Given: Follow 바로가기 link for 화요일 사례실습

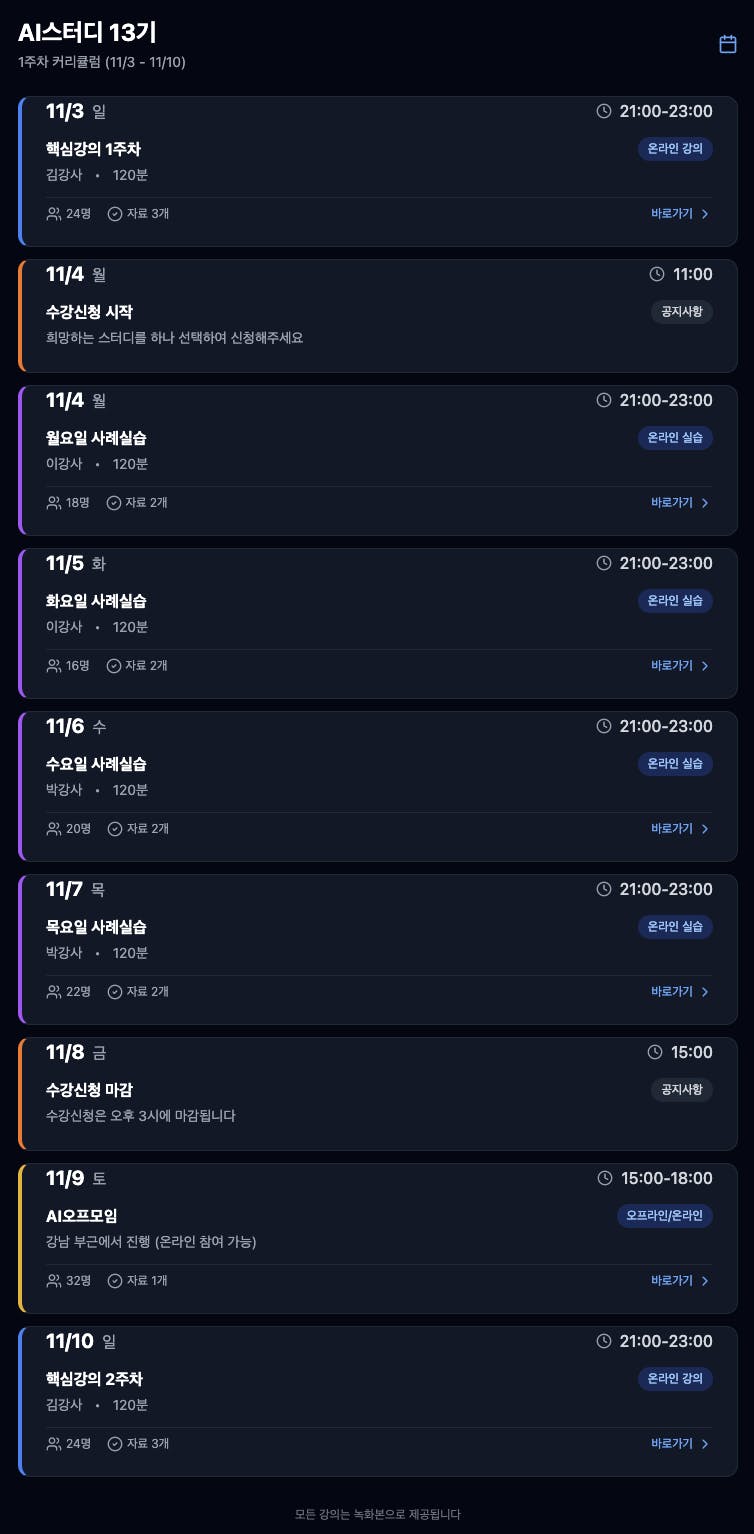Looking at the screenshot, I should [680, 666].
